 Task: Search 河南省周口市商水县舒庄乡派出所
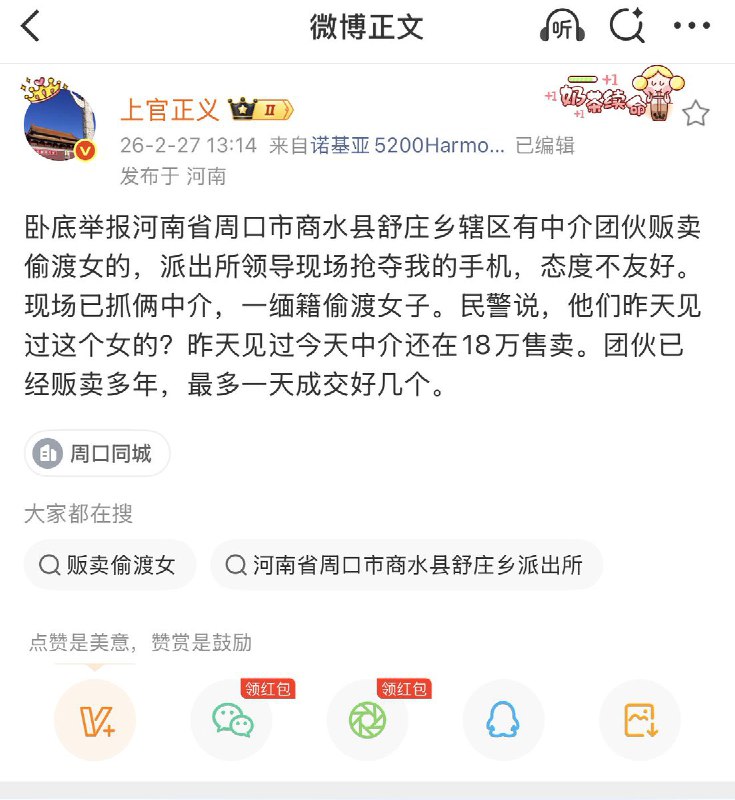tap(404, 565)
